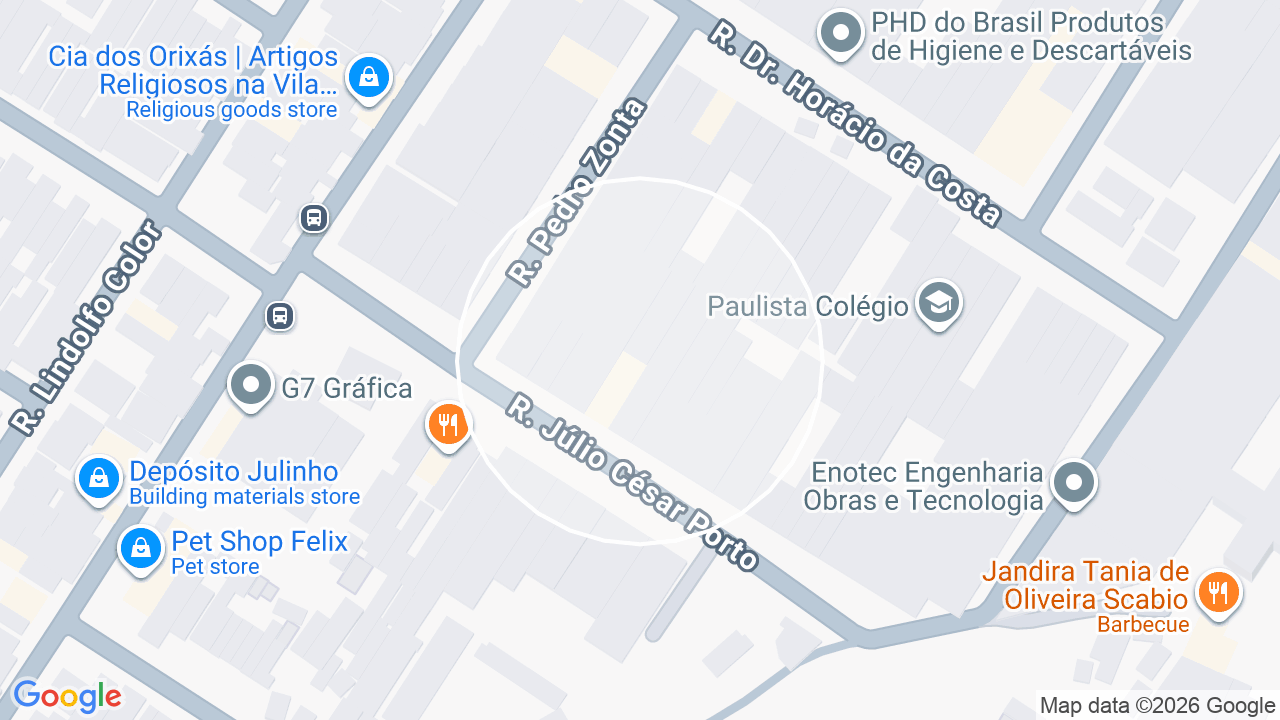1280x720 pixels.
Task: Select the bus stop just above G7 Gráfica
Action: click(x=280, y=317)
